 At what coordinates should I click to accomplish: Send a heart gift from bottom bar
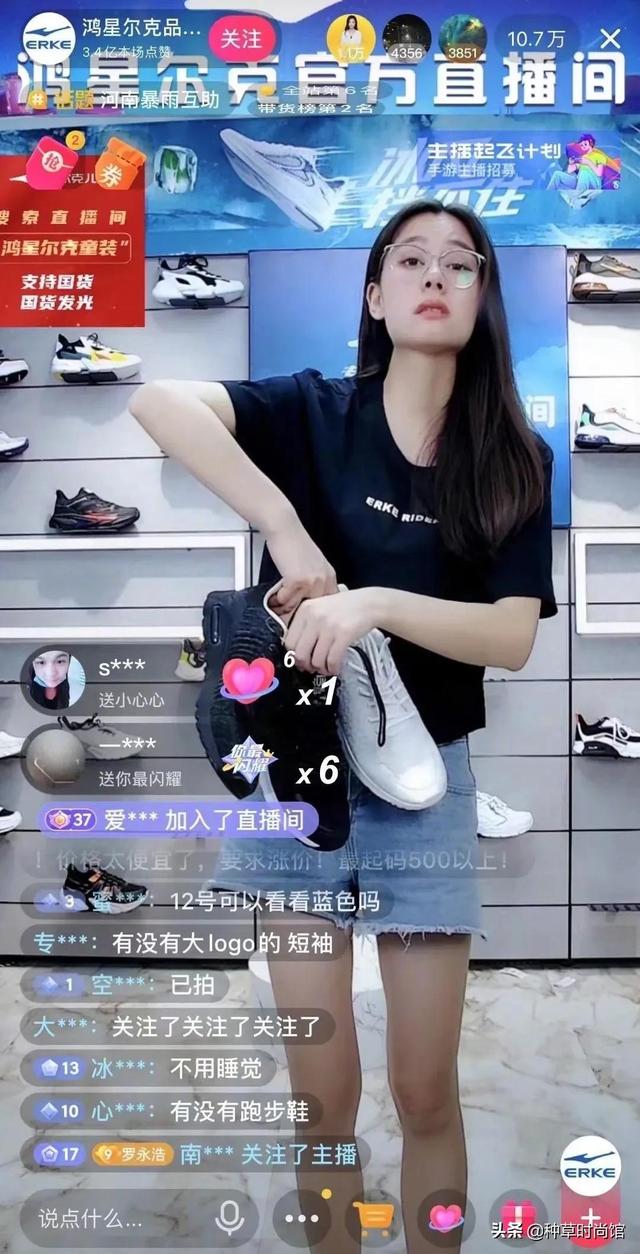(x=445, y=1217)
